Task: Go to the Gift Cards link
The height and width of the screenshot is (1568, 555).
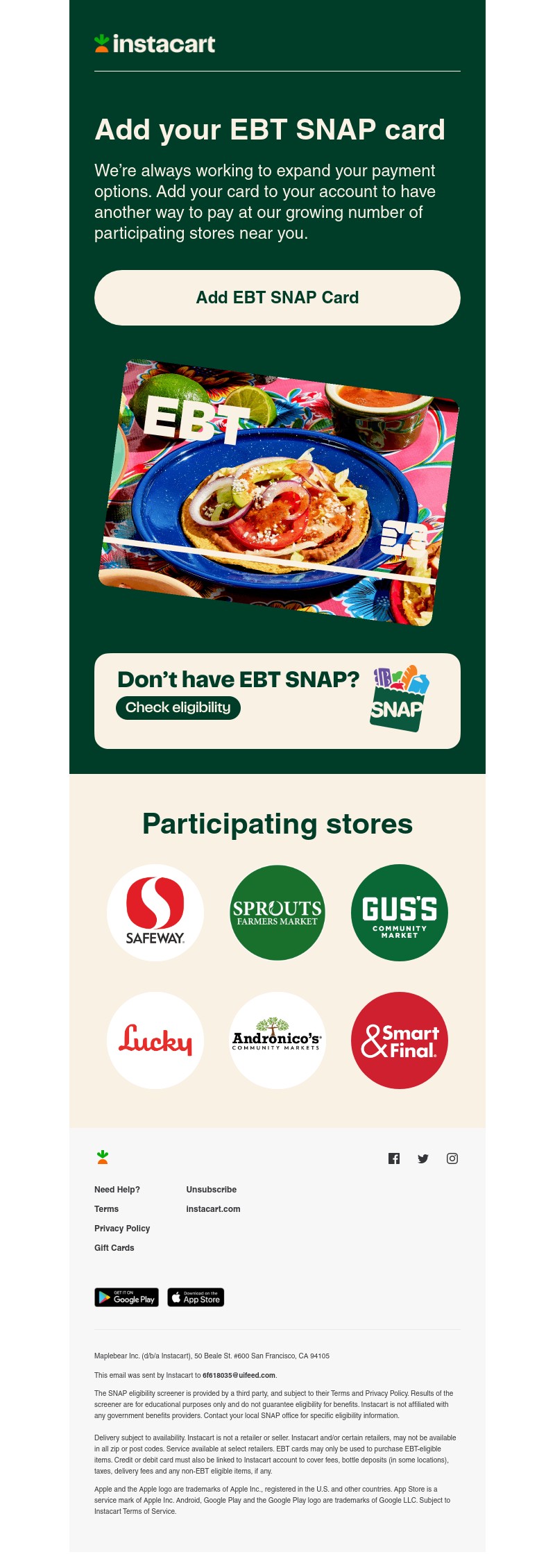Action: click(x=114, y=1248)
